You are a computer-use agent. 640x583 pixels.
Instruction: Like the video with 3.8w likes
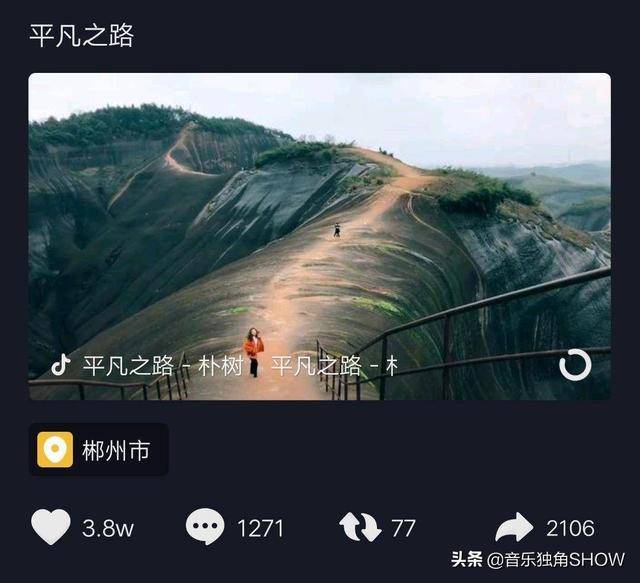point(51,527)
